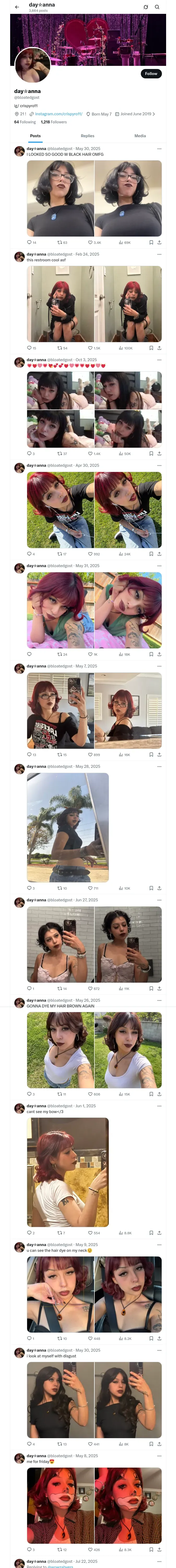The width and height of the screenshot is (176, 1568).
Task: Like the "I LOOKED SO GOOD W BLACK HAIR" post
Action: (94, 242)
